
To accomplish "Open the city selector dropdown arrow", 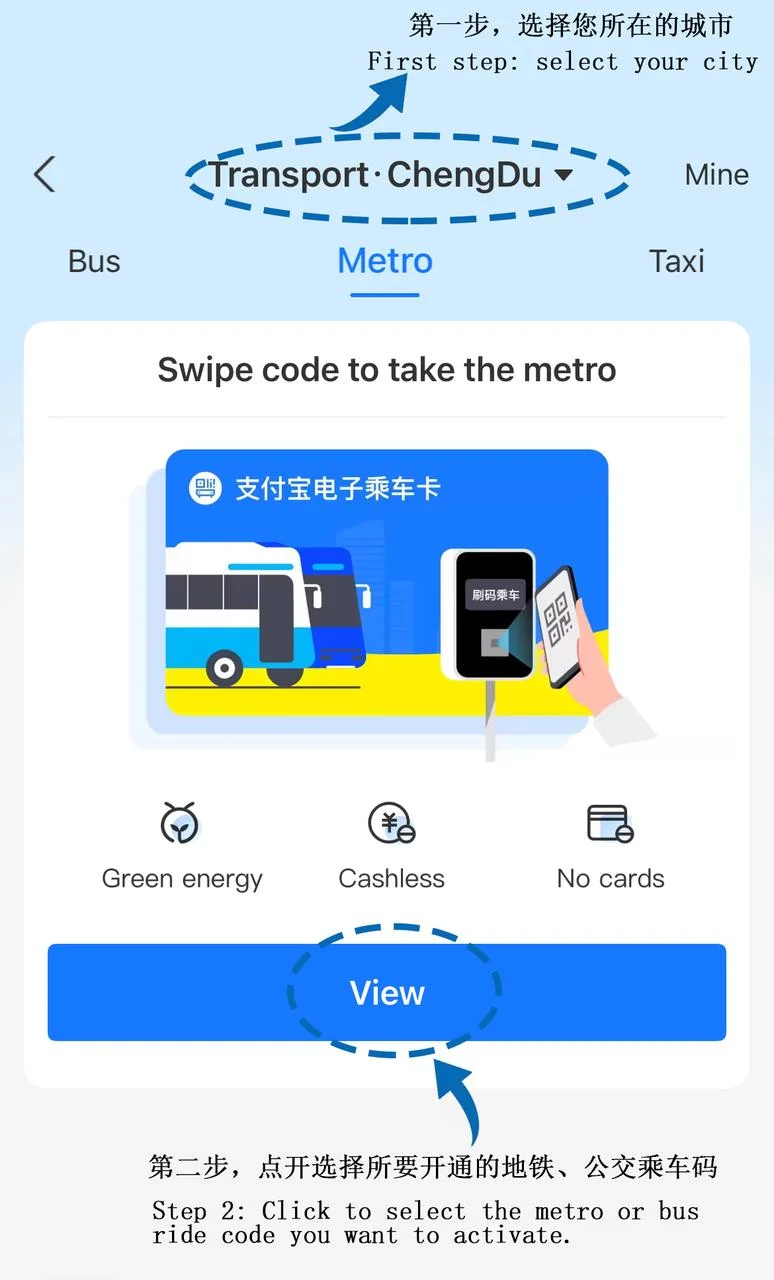I will coord(564,174).
